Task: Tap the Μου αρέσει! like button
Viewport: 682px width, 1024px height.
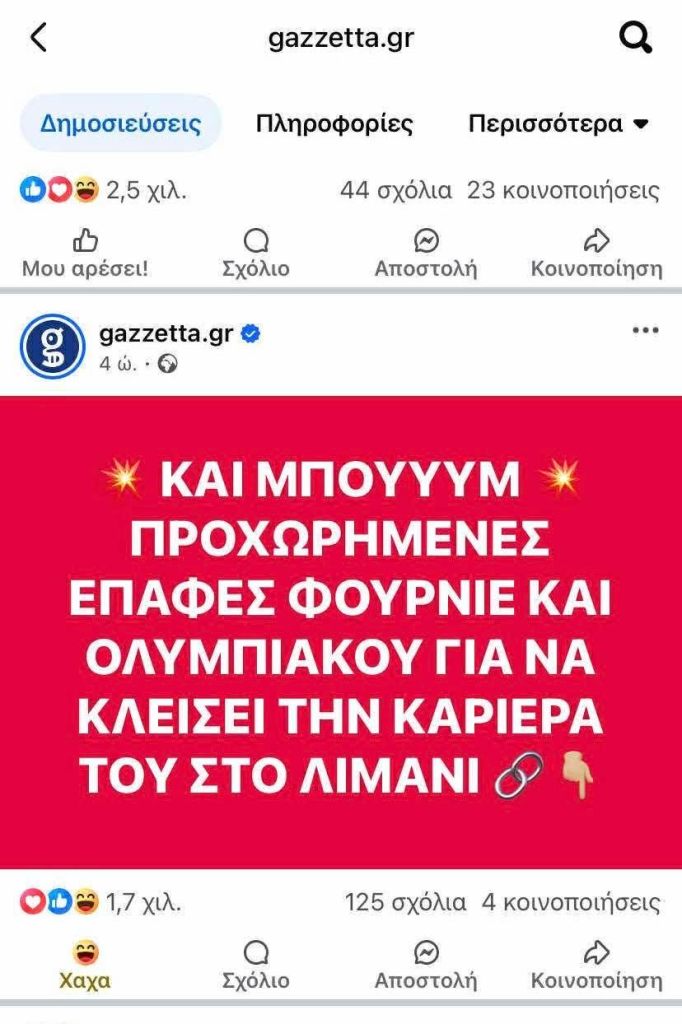Action: click(85, 254)
